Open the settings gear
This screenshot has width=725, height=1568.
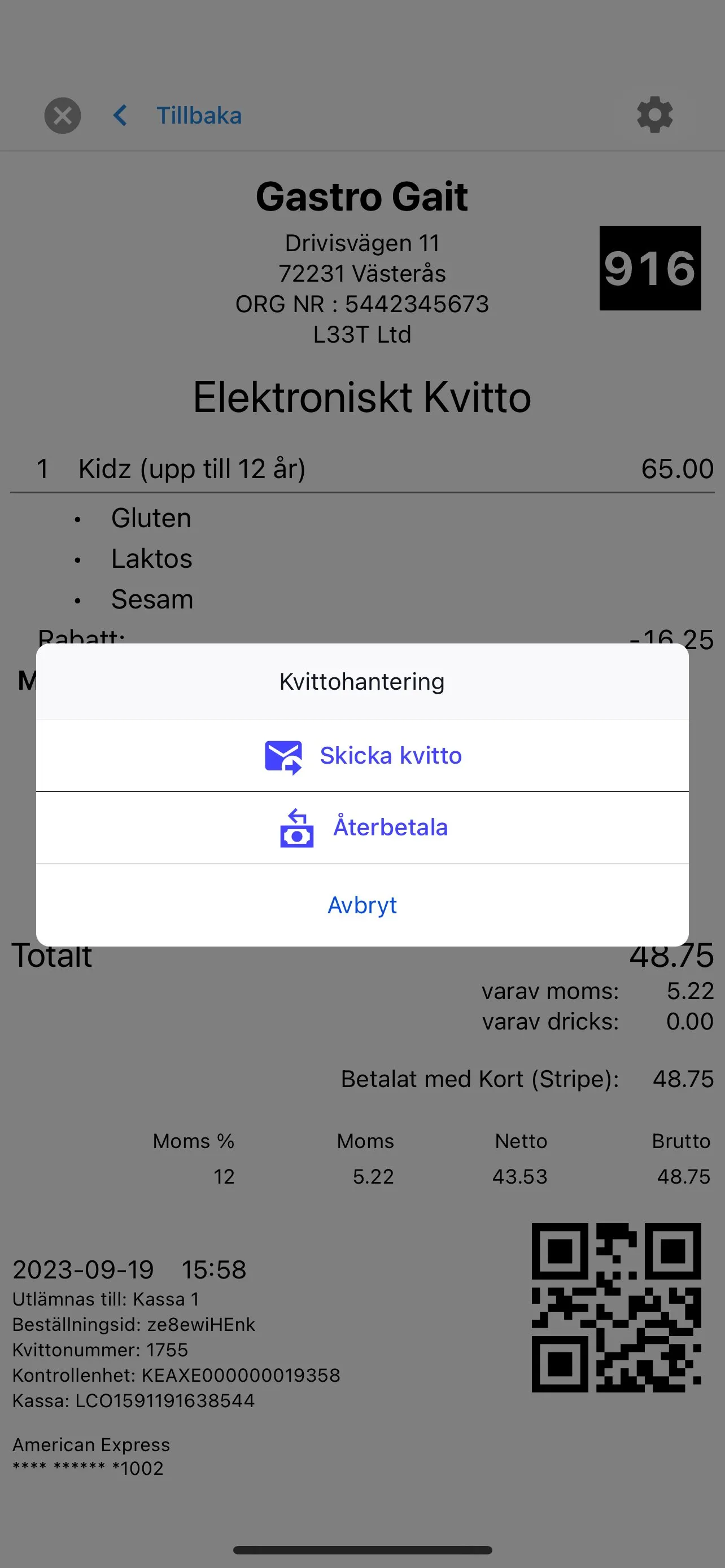(654, 115)
